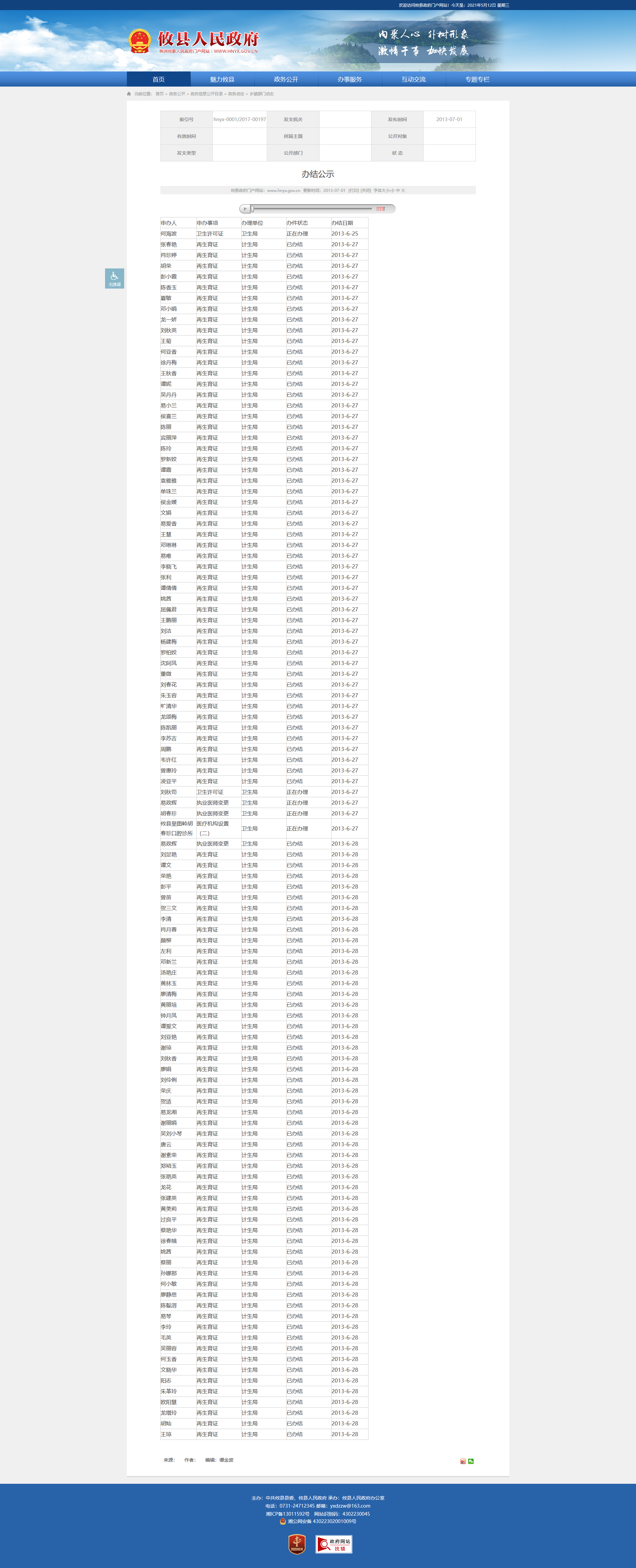636x1568 pixels.
Task: Open the 首页 navigation tab
Action: tap(158, 79)
